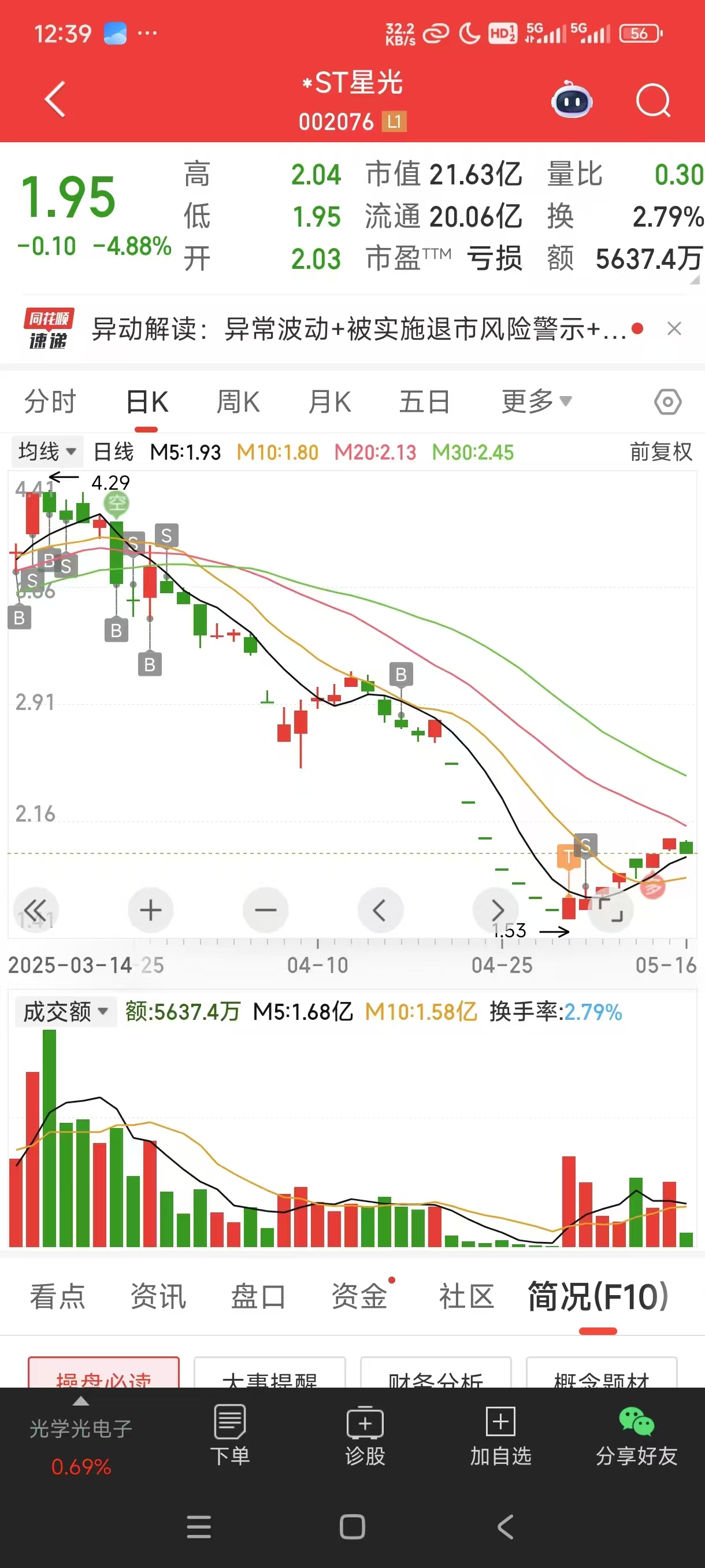Switch to the 五日 chart
Image resolution: width=705 pixels, height=1568 pixels.
pos(424,402)
